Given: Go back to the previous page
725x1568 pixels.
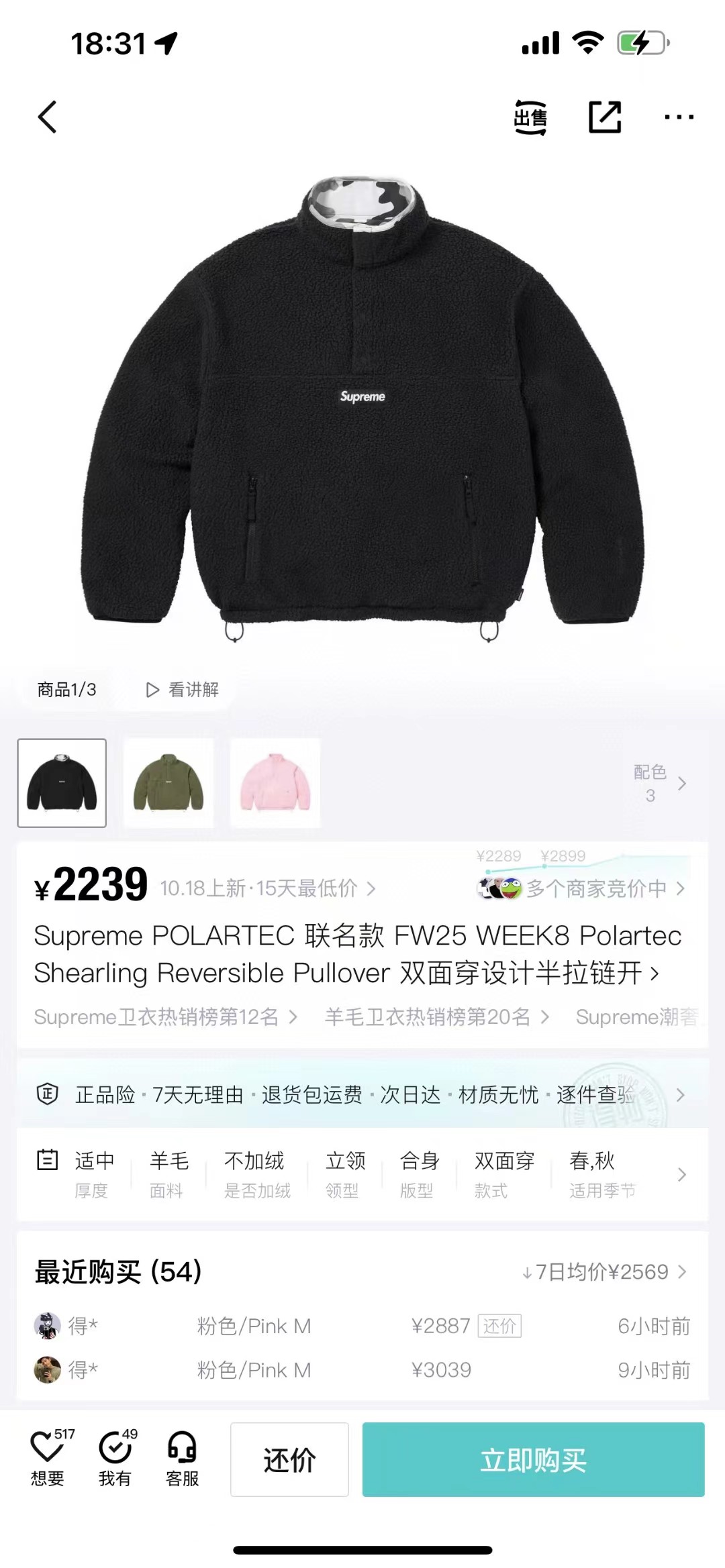Looking at the screenshot, I should (47, 117).
